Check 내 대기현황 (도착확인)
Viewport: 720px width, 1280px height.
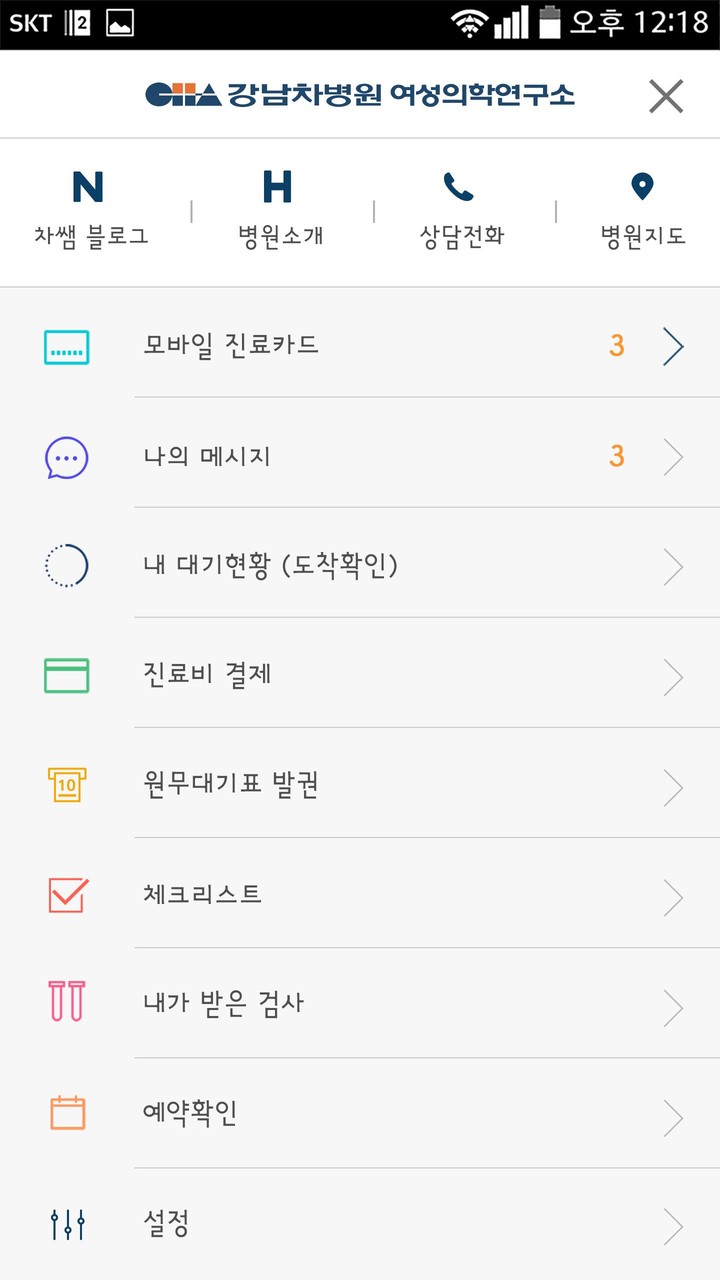(x=360, y=567)
